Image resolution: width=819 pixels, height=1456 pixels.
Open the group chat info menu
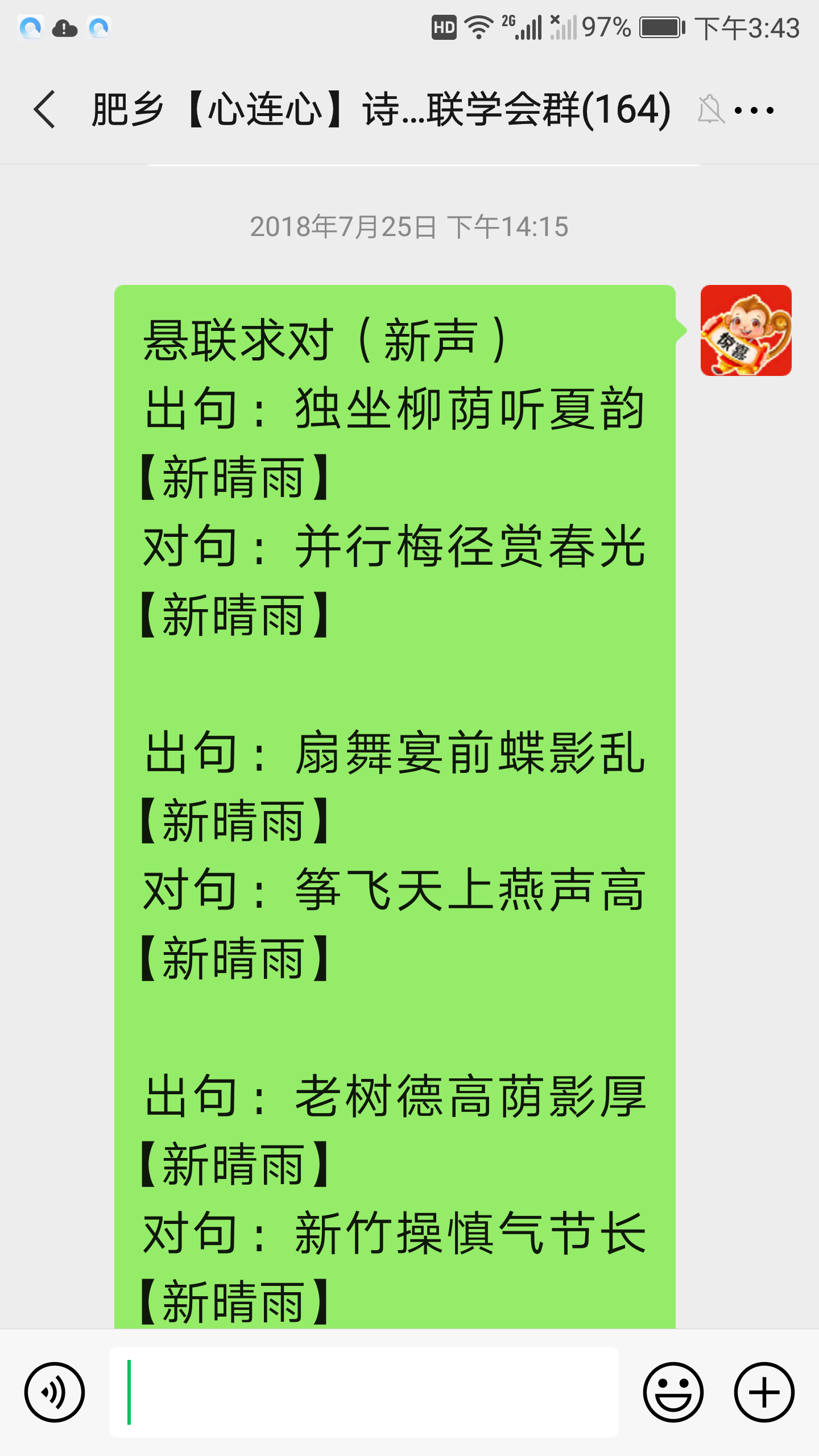[x=754, y=110]
